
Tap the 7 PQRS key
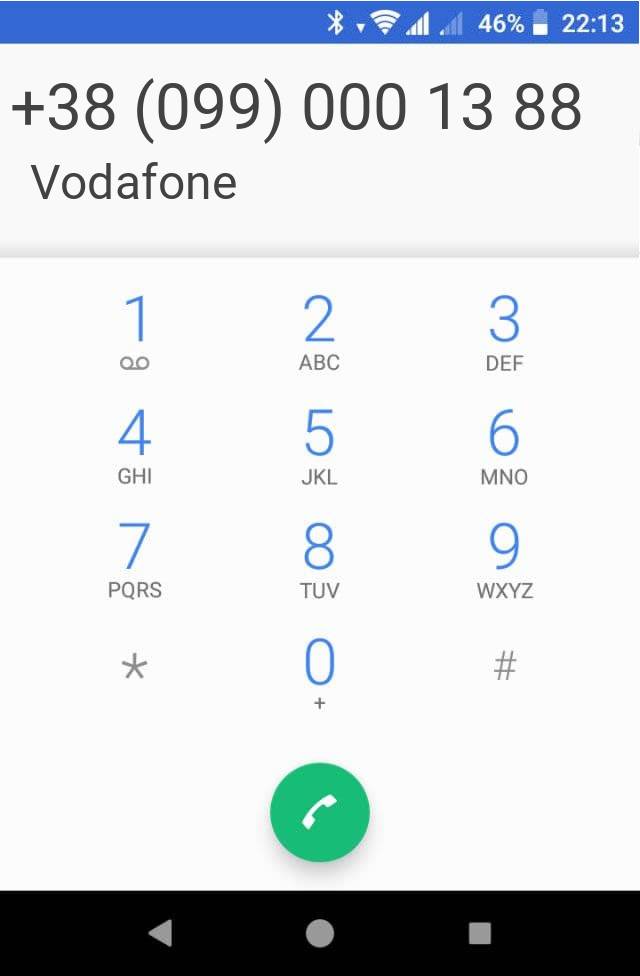coord(135,560)
